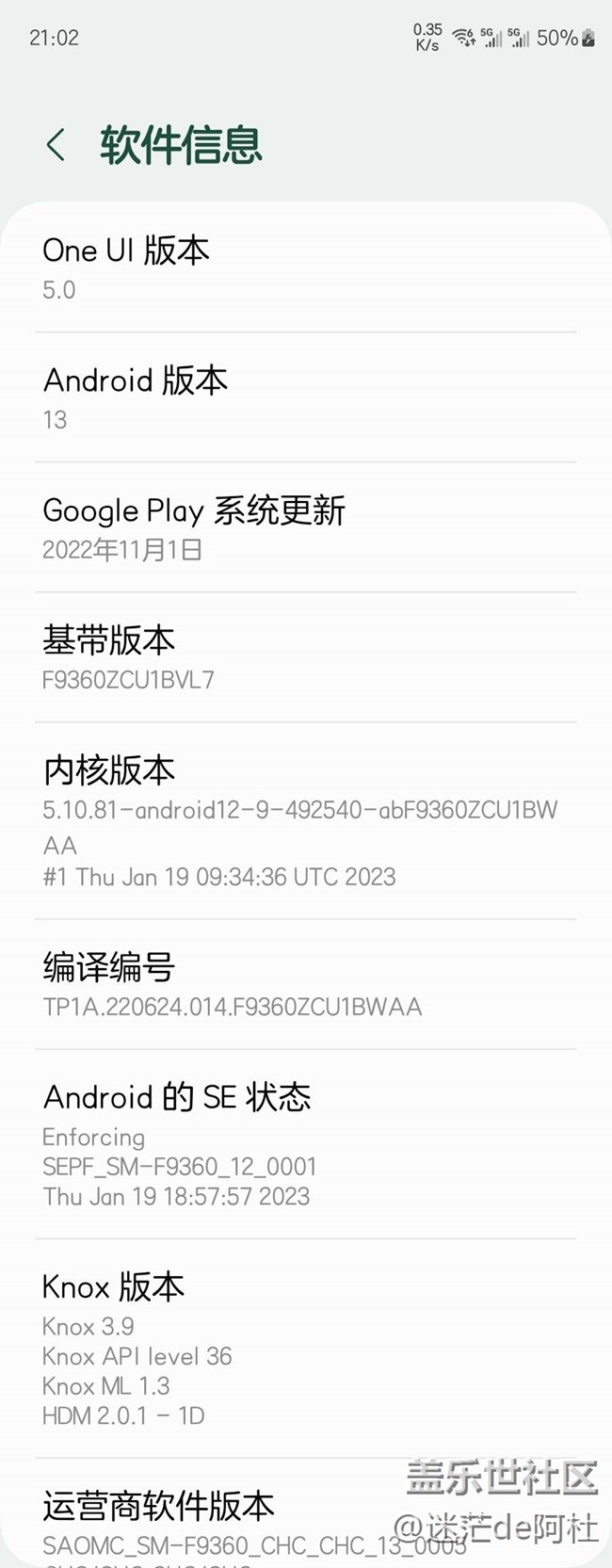612x1568 pixels.
Task: Select the 基带版本 row
Action: click(x=305, y=658)
